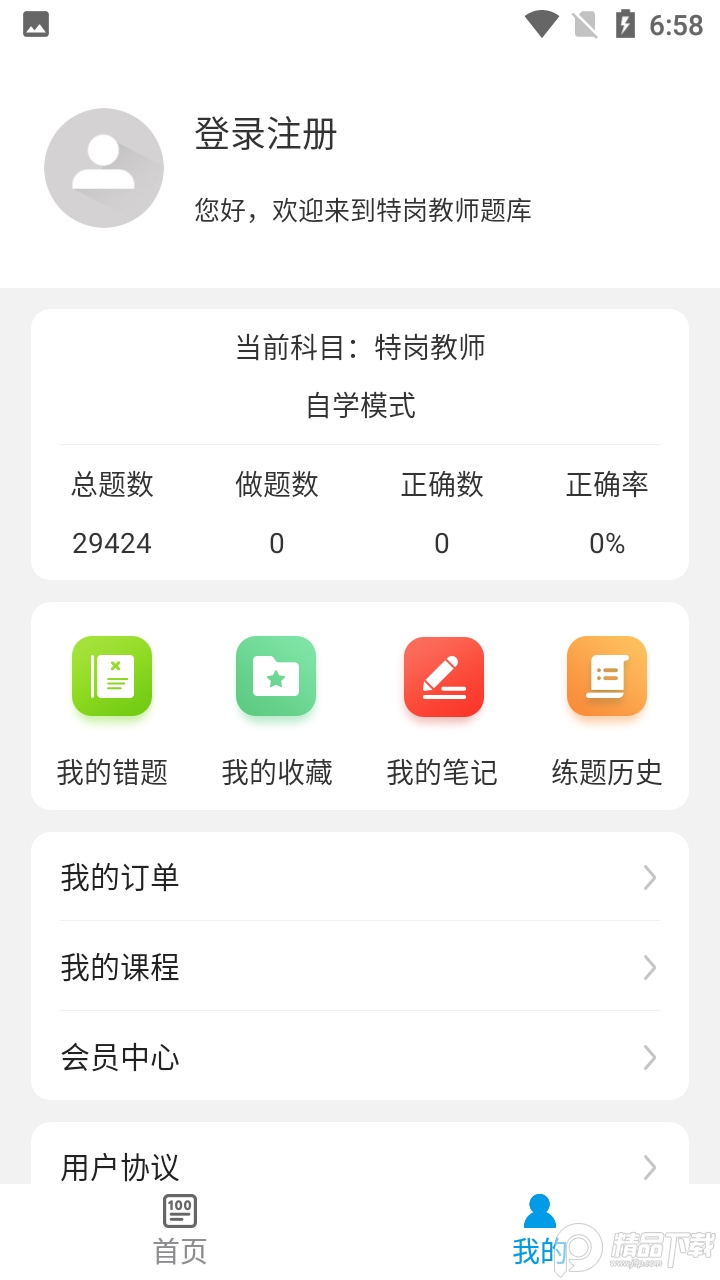Tap the 我的 profile tab icon
Viewport: 720px width, 1280px height.
tap(540, 1210)
